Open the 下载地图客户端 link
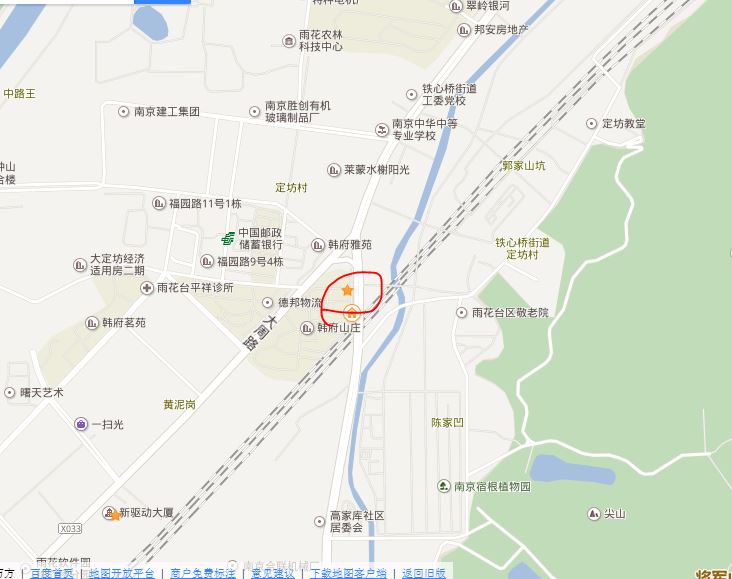 point(348,573)
